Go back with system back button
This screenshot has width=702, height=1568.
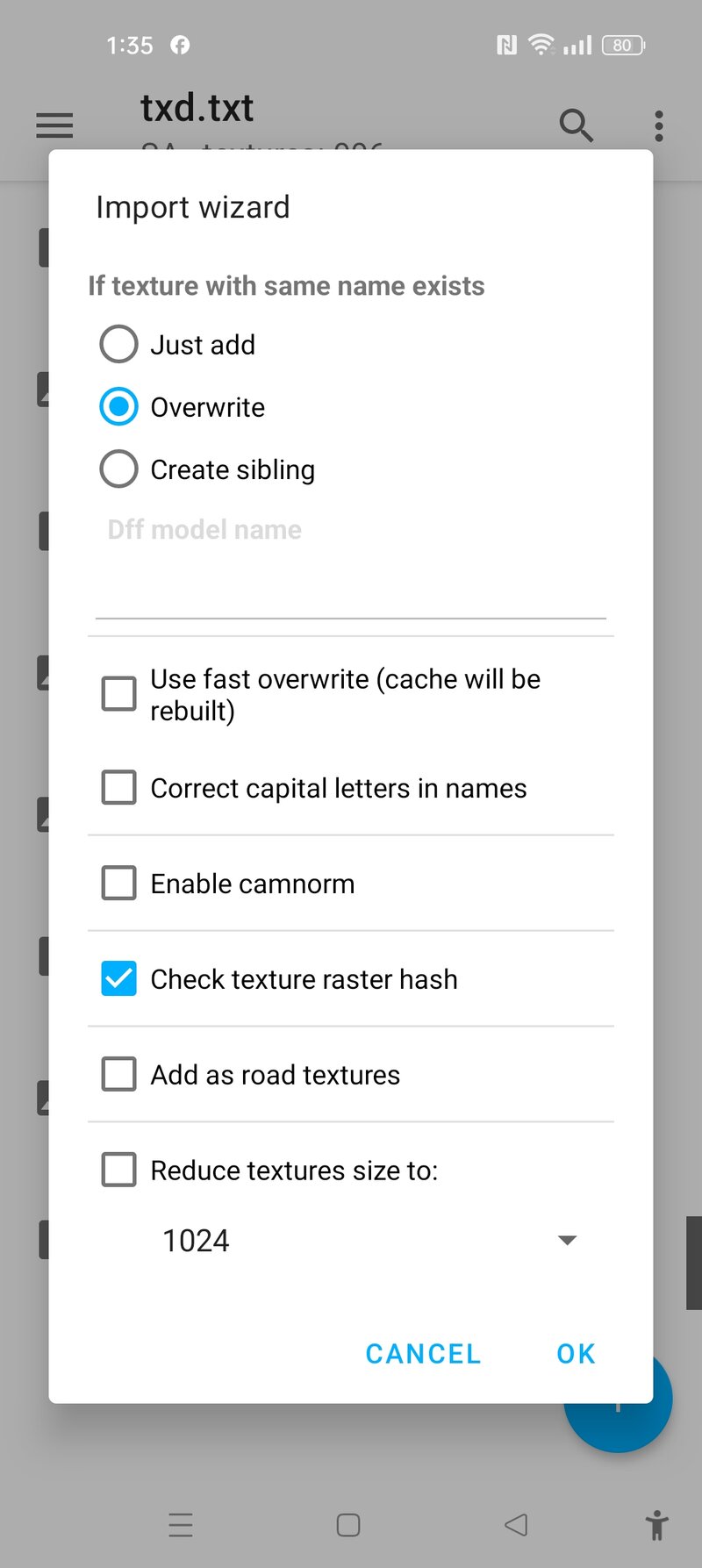pyautogui.click(x=516, y=1525)
